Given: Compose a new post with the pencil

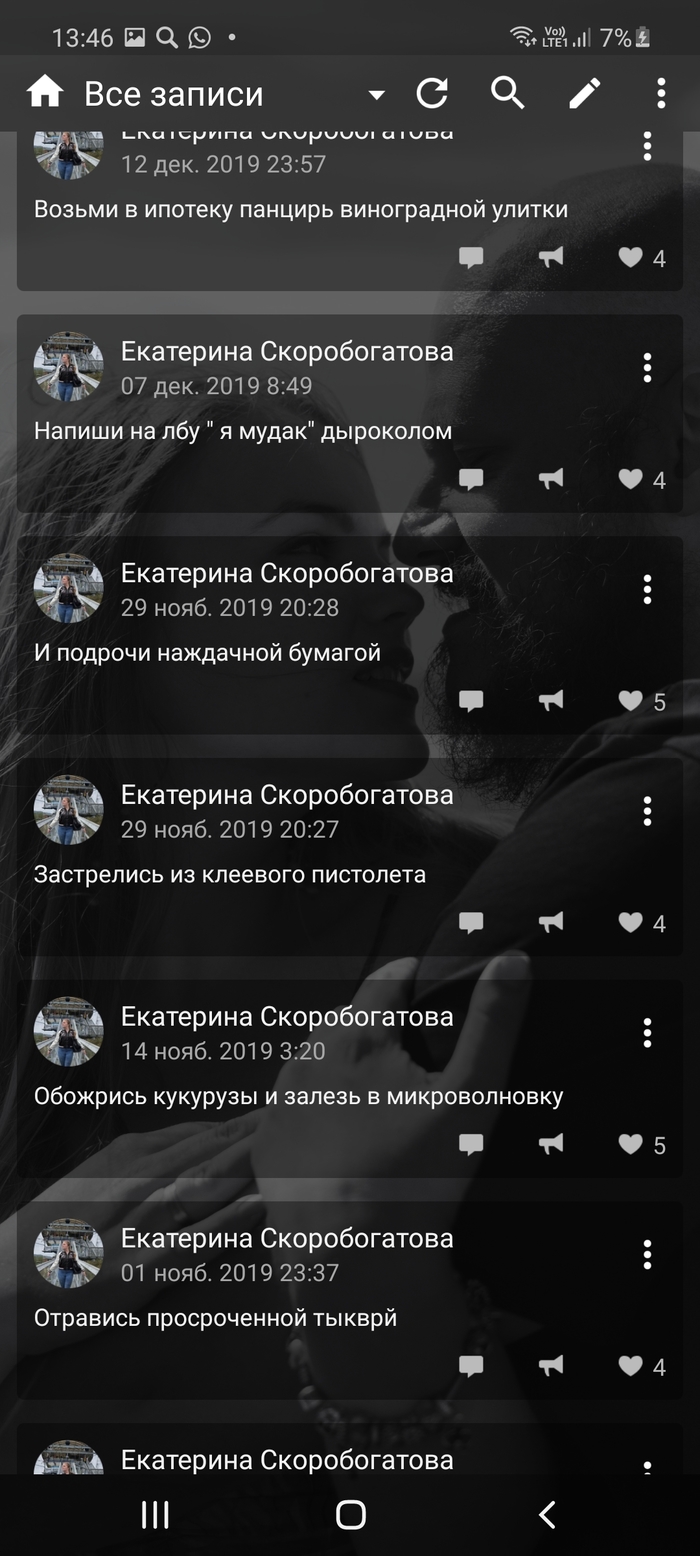Looking at the screenshot, I should [x=585, y=93].
